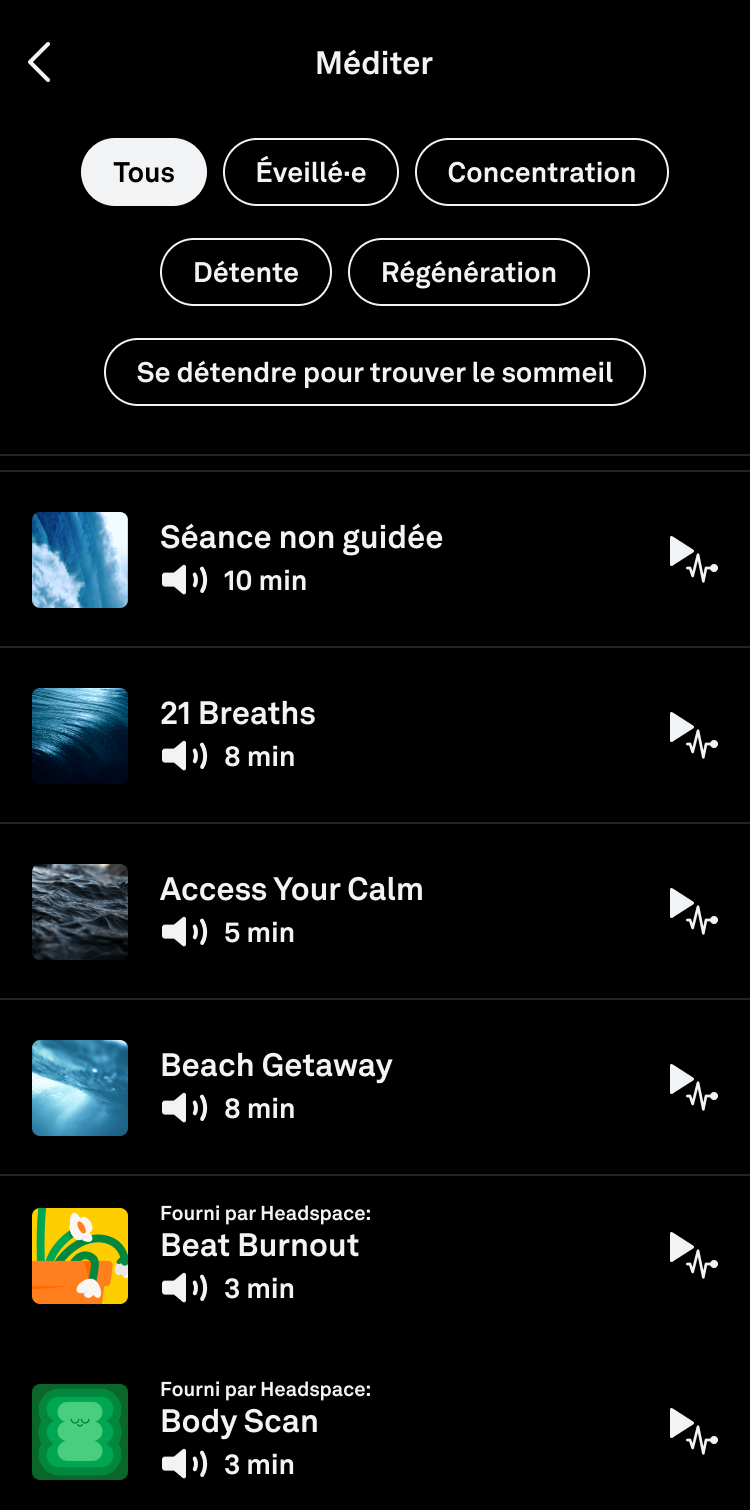The image size is (750, 1510).
Task: Play the Body Scan meditation
Action: coord(693,1430)
